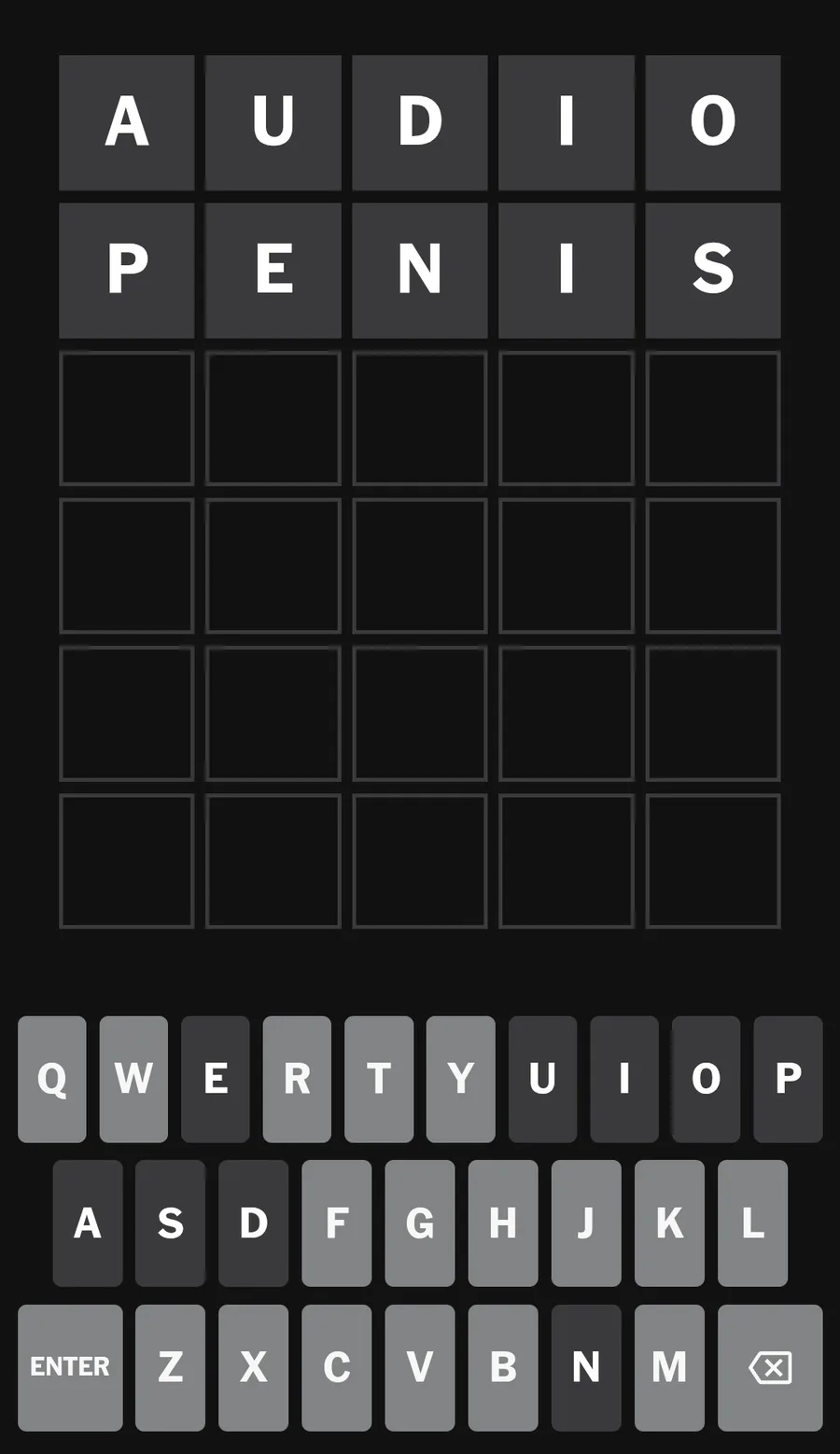Tap the ENTER key to submit
This screenshot has width=840, height=1454.
click(70, 1367)
